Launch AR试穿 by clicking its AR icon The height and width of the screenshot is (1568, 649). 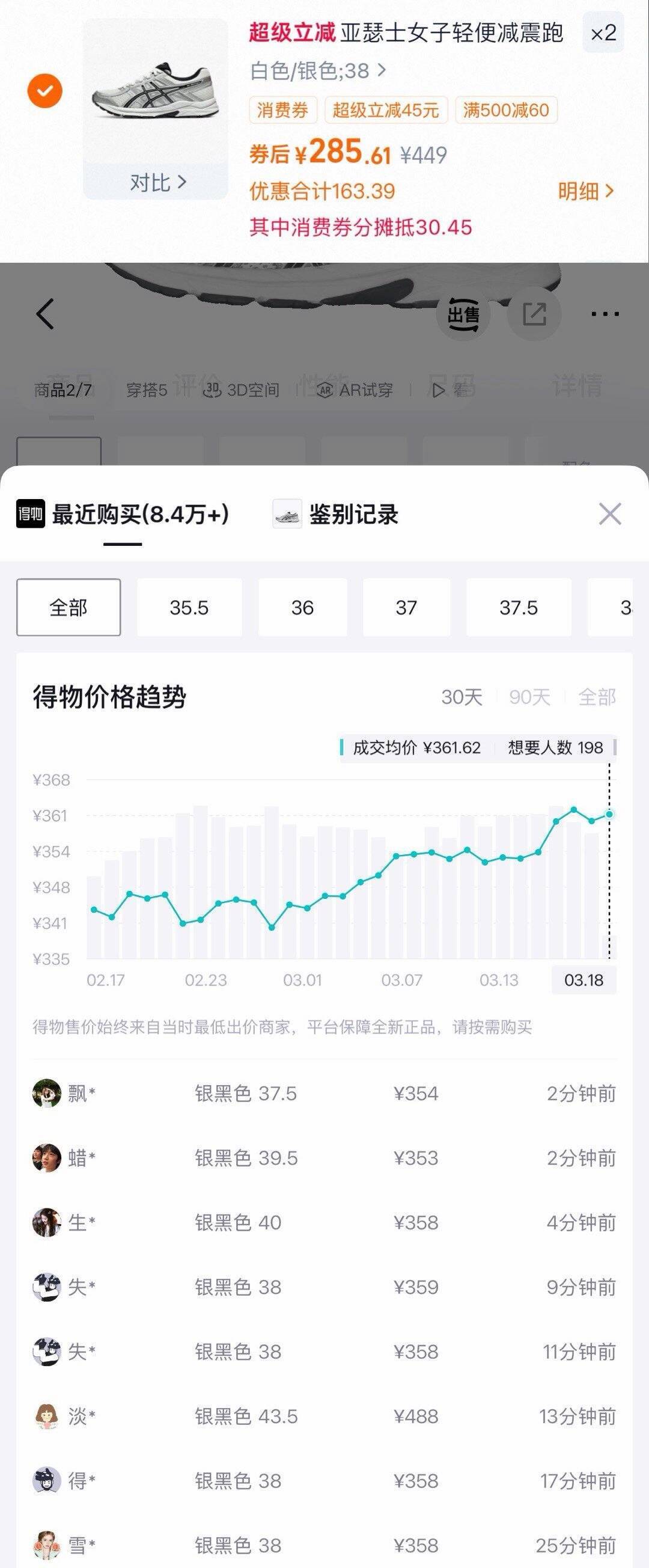coord(326,390)
